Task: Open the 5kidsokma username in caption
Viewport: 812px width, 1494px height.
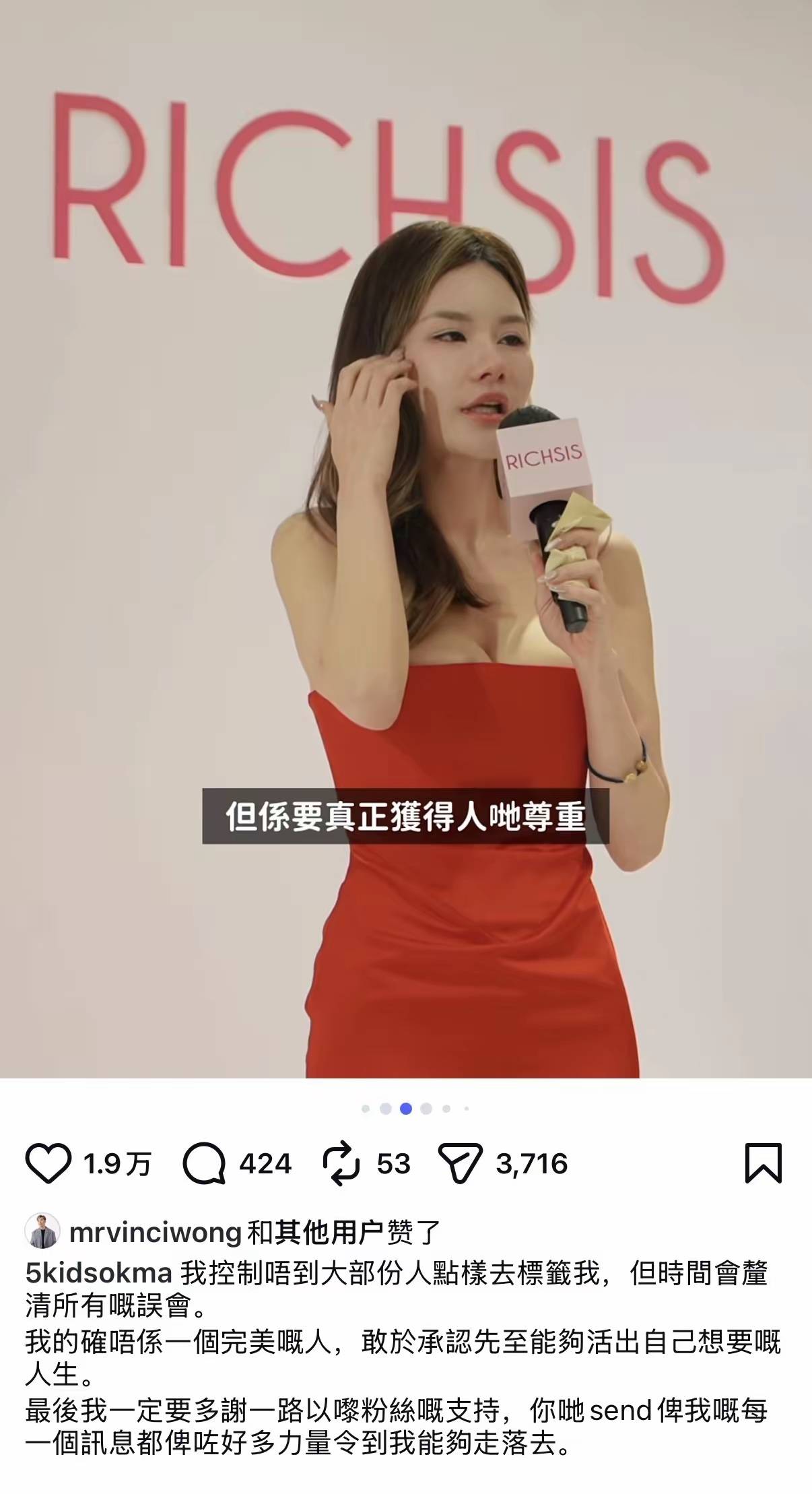Action: pos(99,1273)
